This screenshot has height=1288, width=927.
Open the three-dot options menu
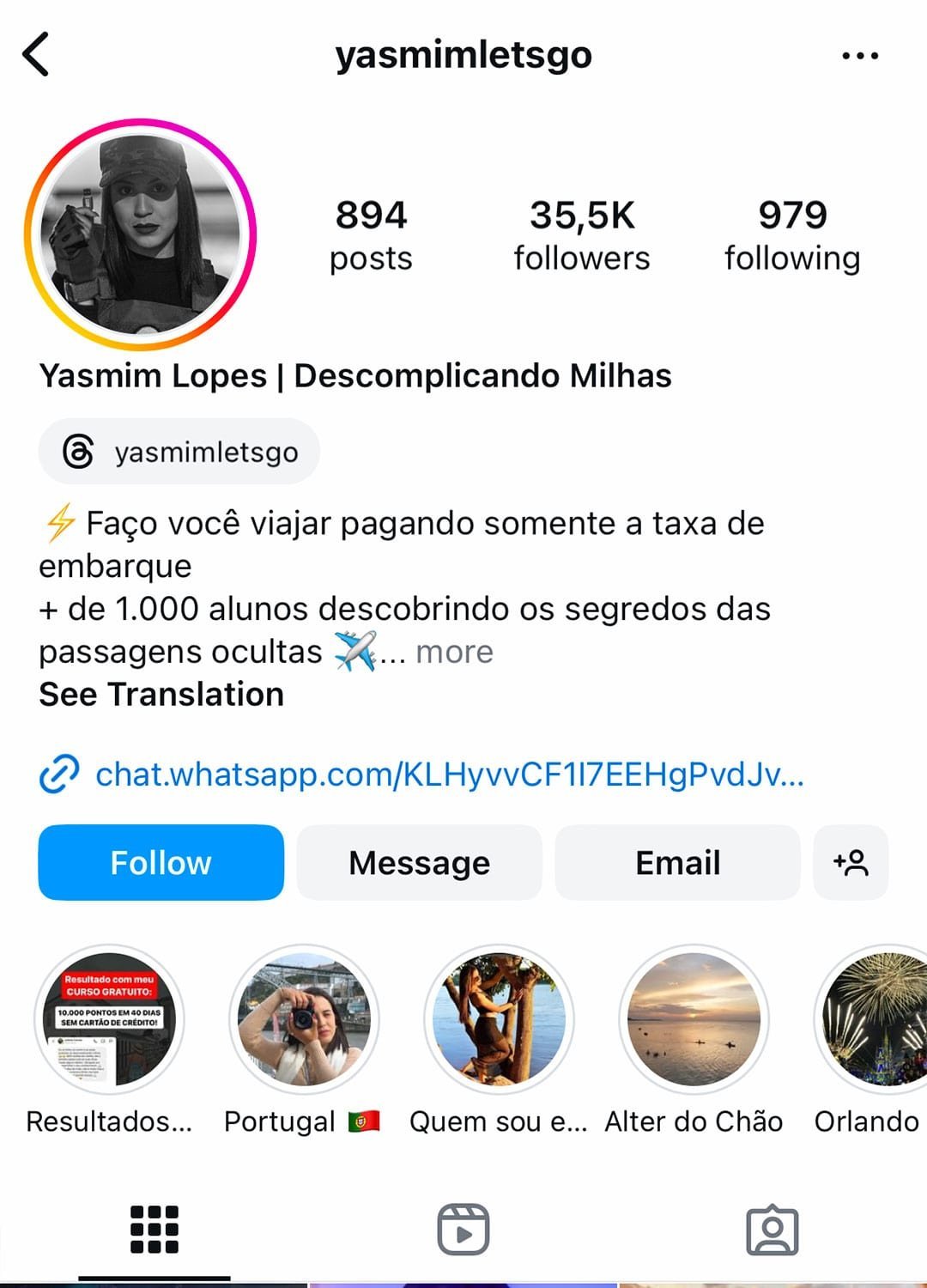tap(859, 56)
